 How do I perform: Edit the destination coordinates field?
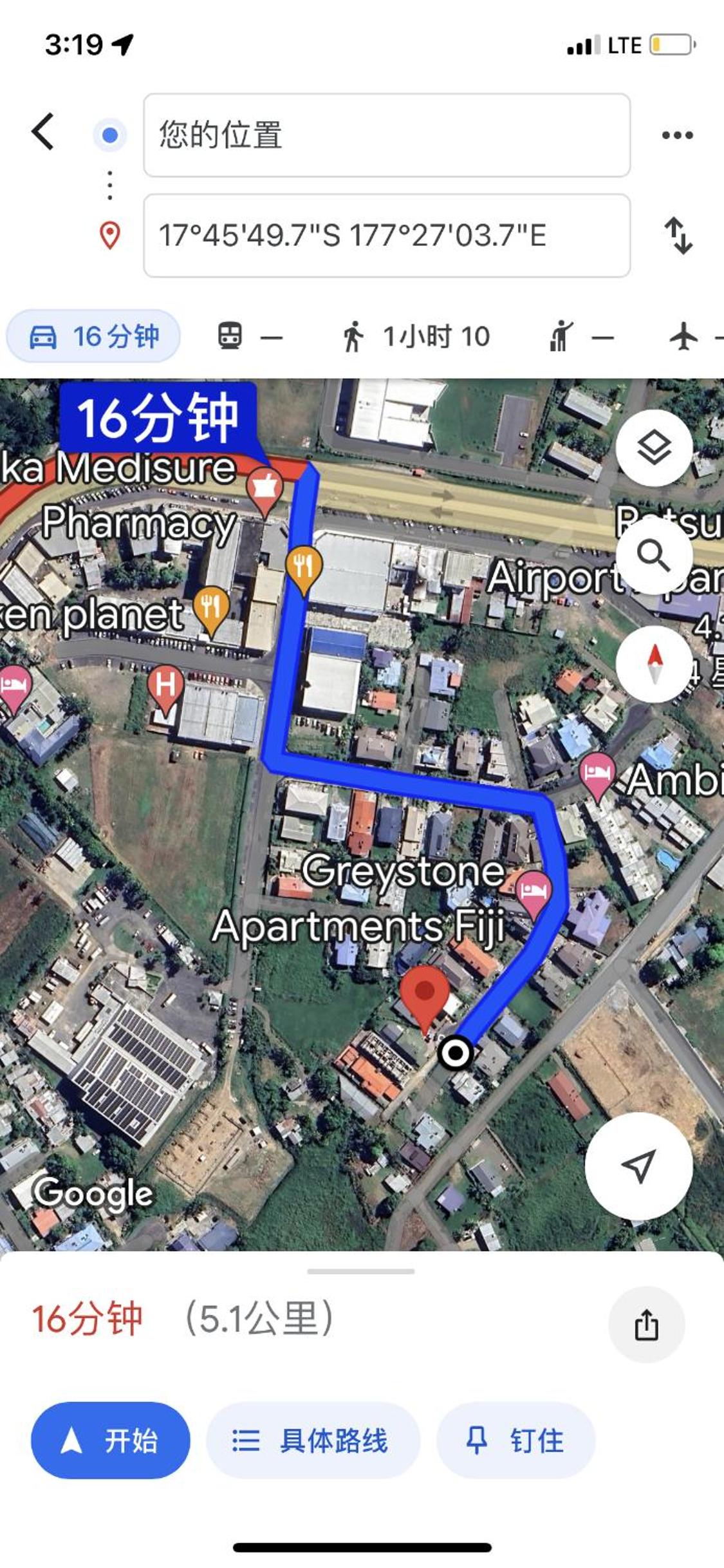click(x=386, y=236)
